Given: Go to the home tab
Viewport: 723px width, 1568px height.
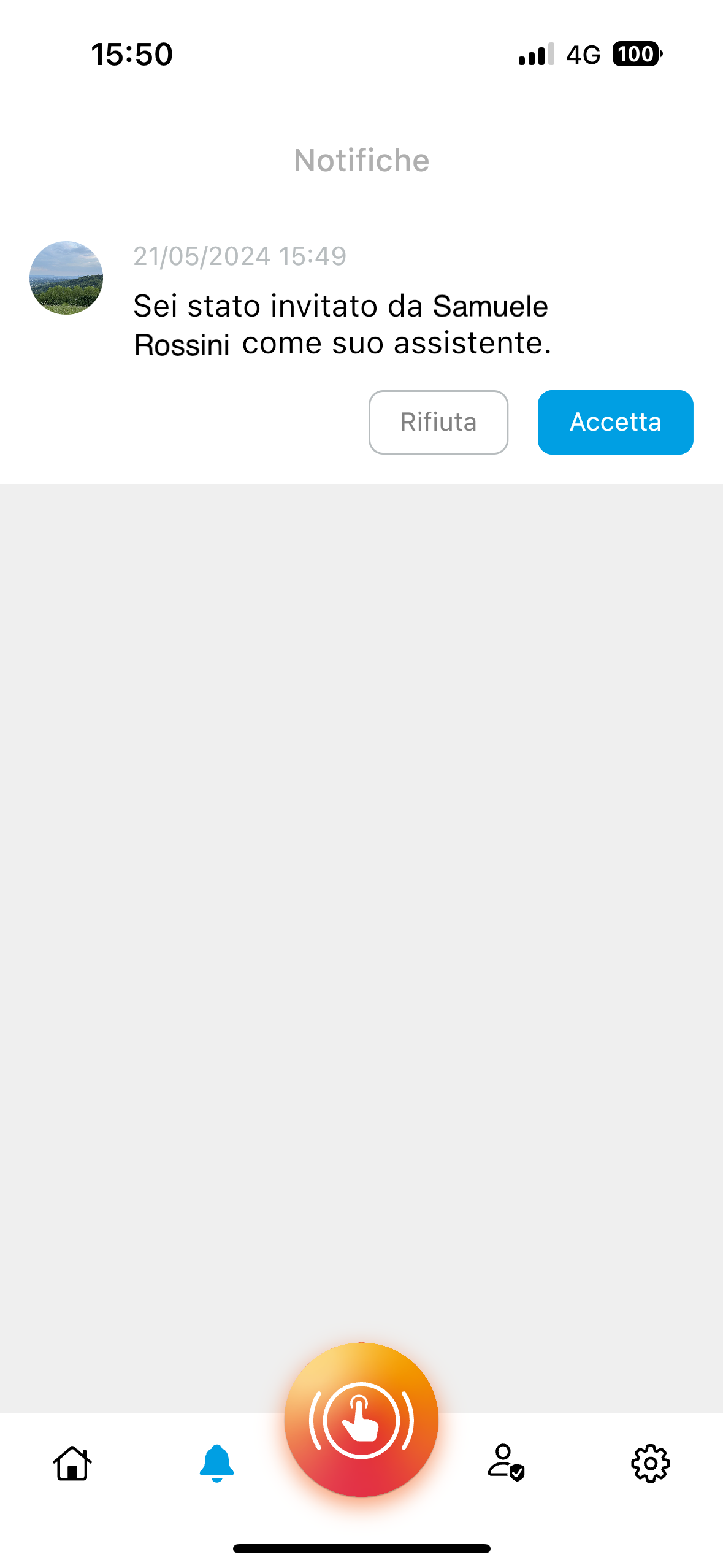Looking at the screenshot, I should pos(72,1462).
